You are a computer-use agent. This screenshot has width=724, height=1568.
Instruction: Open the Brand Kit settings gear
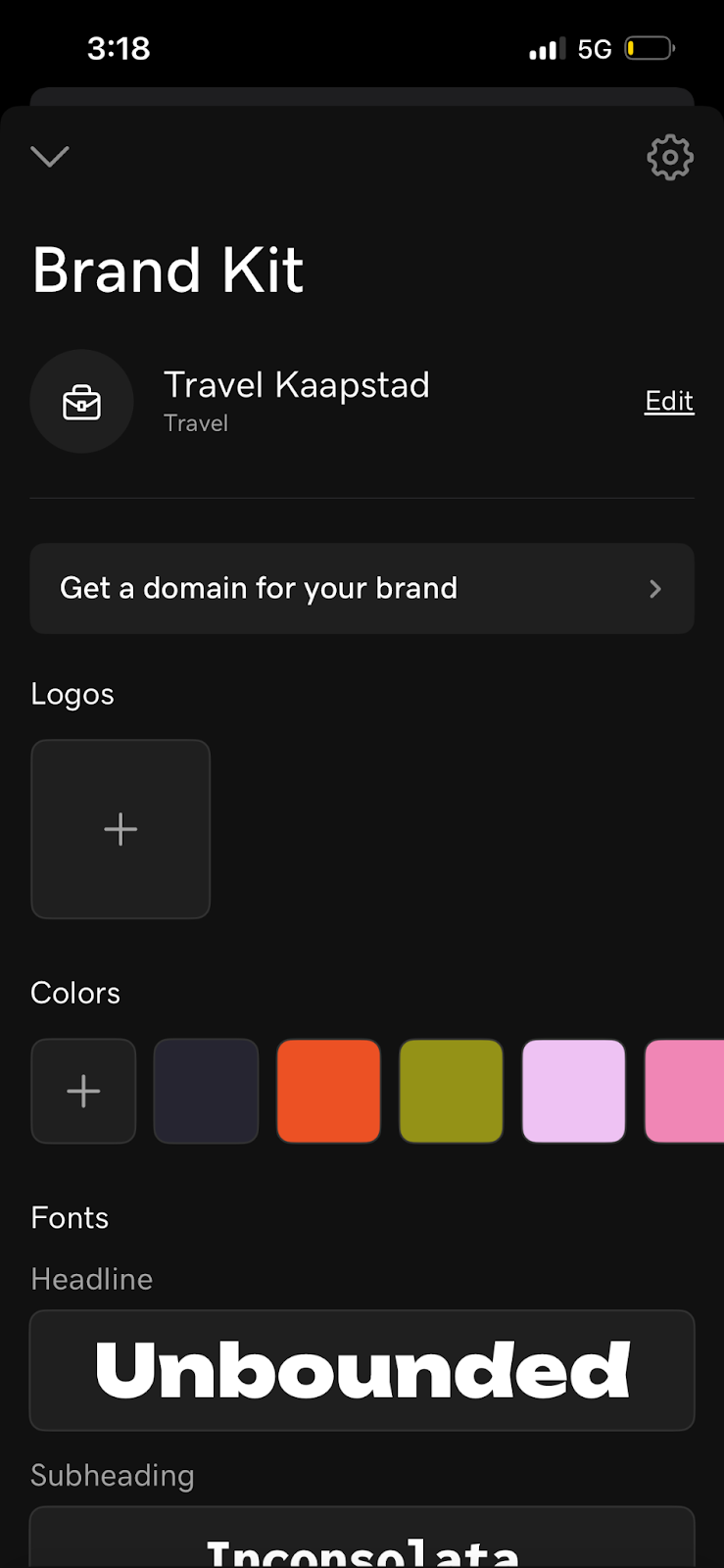tap(670, 157)
